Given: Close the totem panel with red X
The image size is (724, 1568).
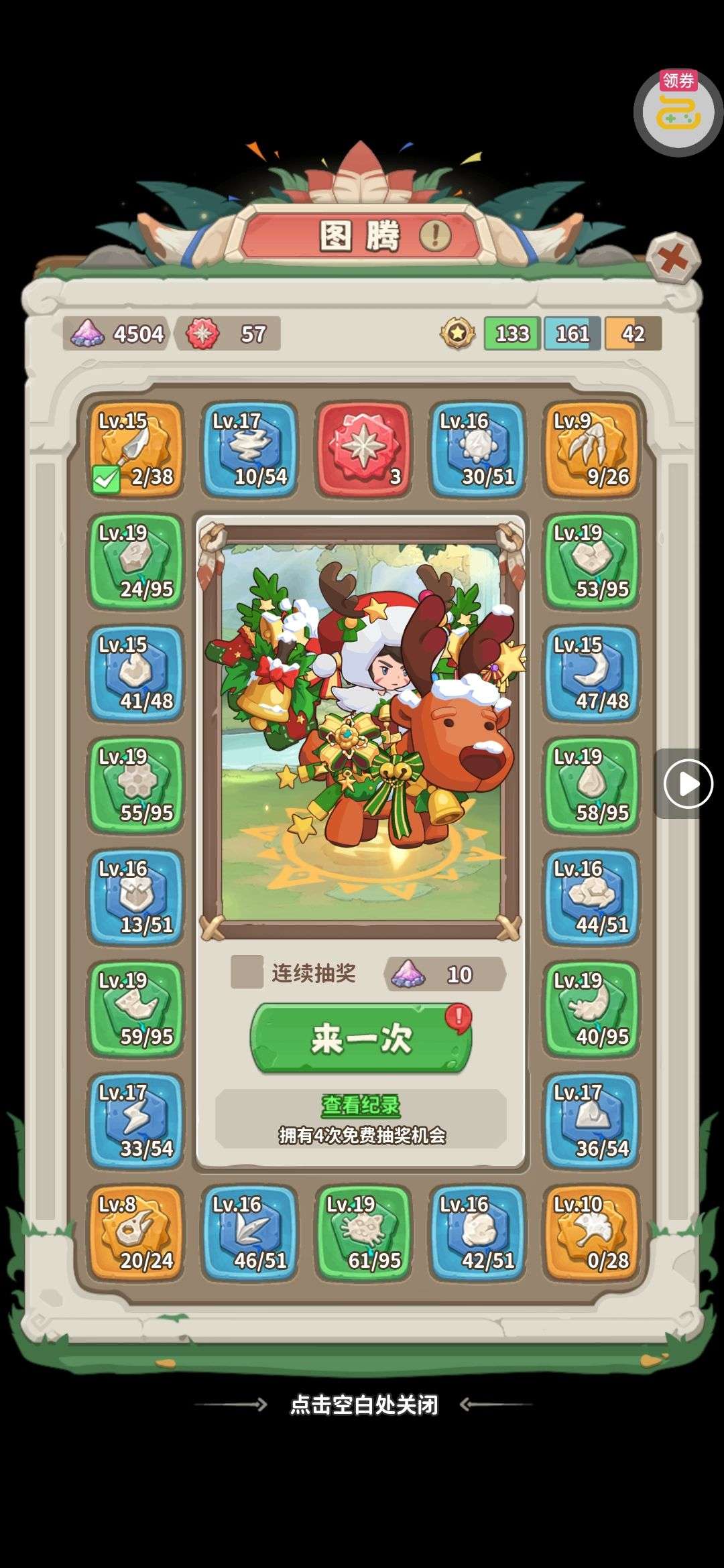Looking at the screenshot, I should 673,259.
